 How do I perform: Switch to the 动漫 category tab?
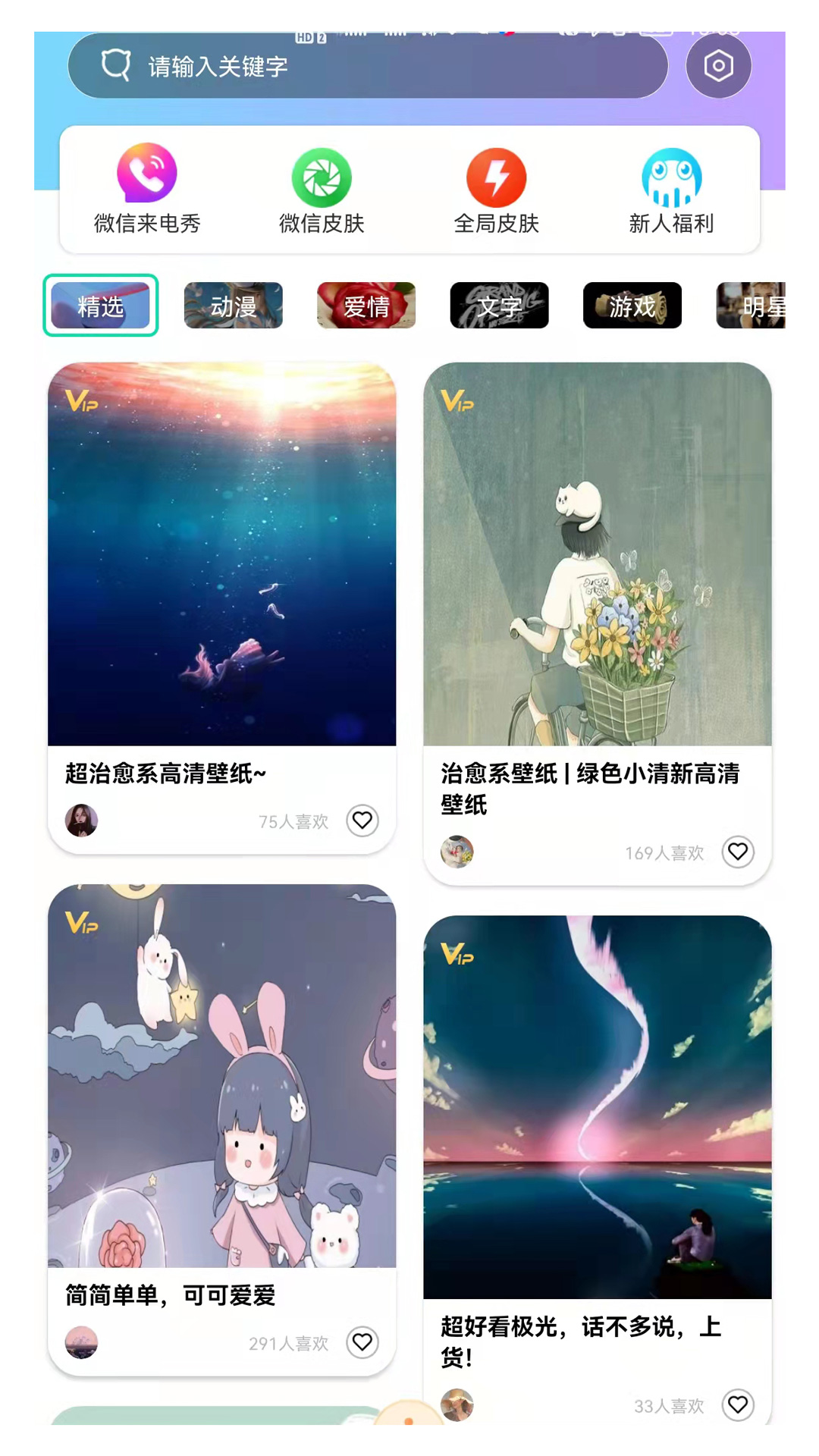(233, 306)
